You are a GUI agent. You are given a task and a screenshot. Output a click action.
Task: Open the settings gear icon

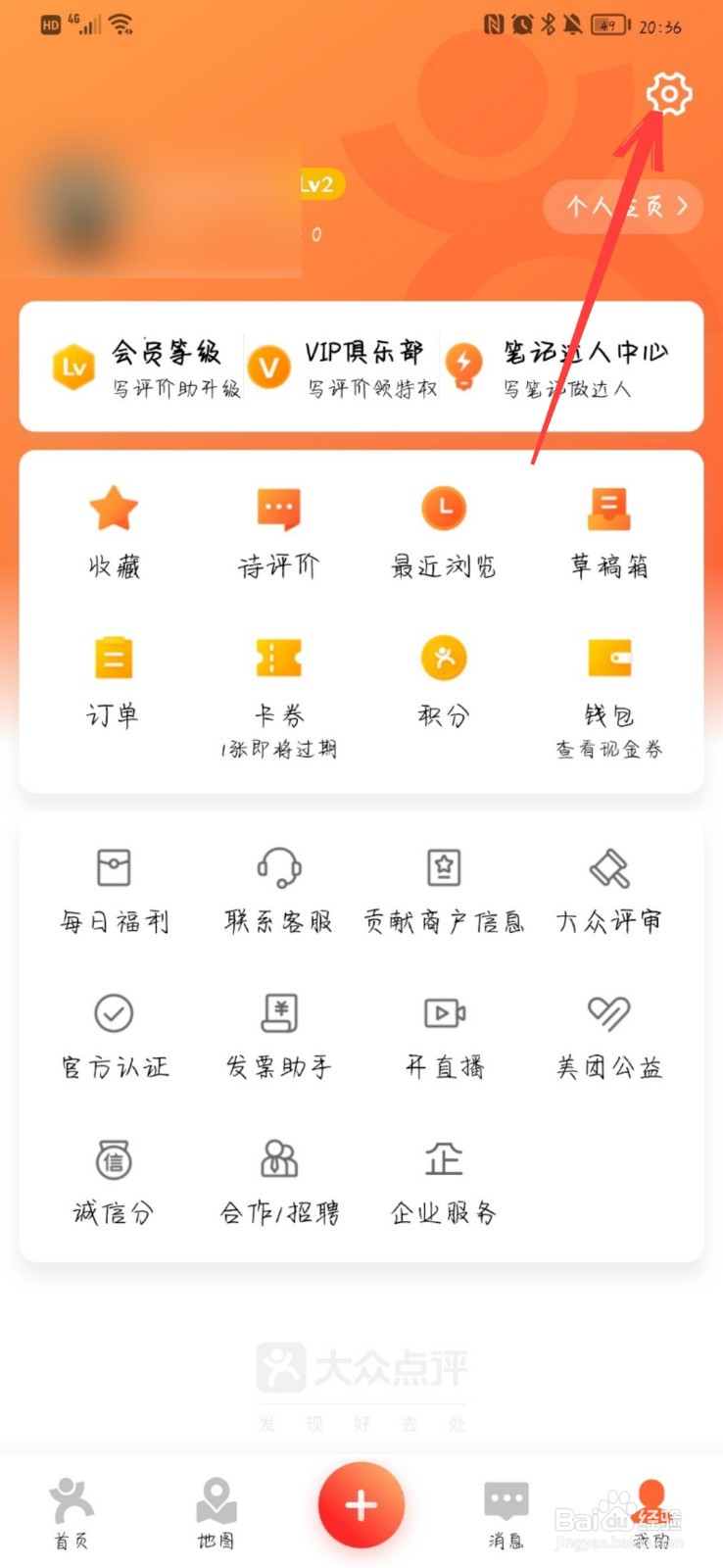tap(668, 95)
